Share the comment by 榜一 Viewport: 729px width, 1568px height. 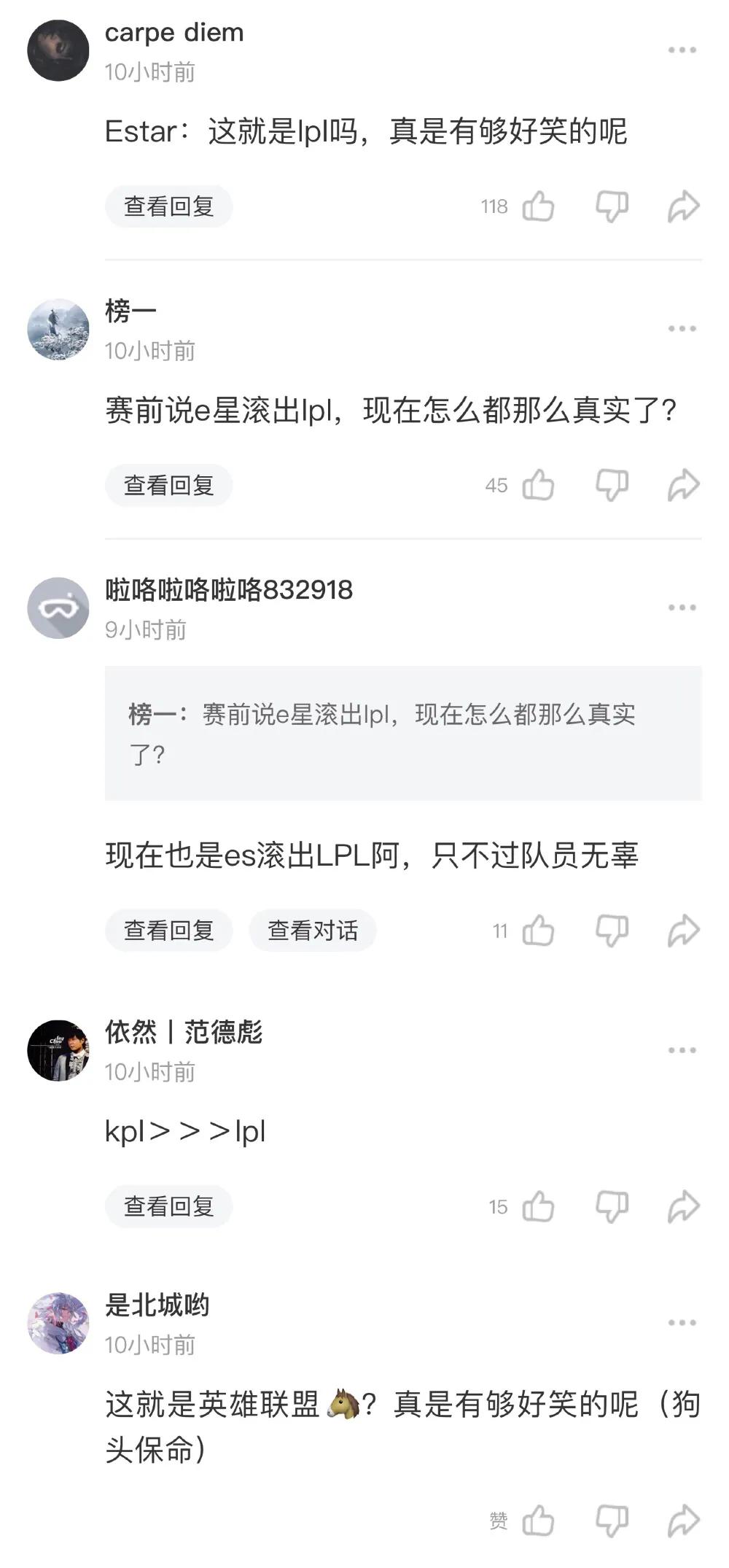point(683,486)
